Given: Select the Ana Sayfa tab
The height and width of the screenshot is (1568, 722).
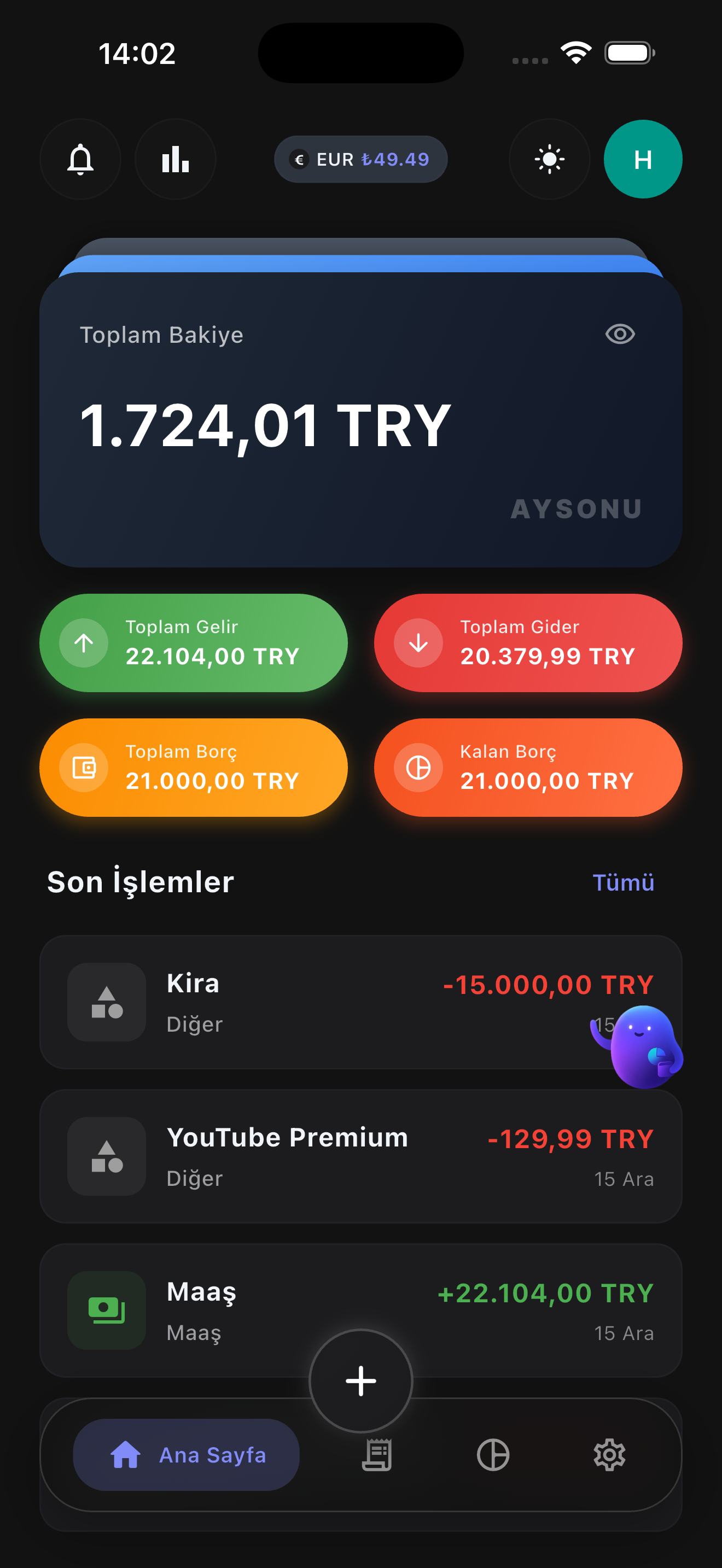Looking at the screenshot, I should point(185,1456).
